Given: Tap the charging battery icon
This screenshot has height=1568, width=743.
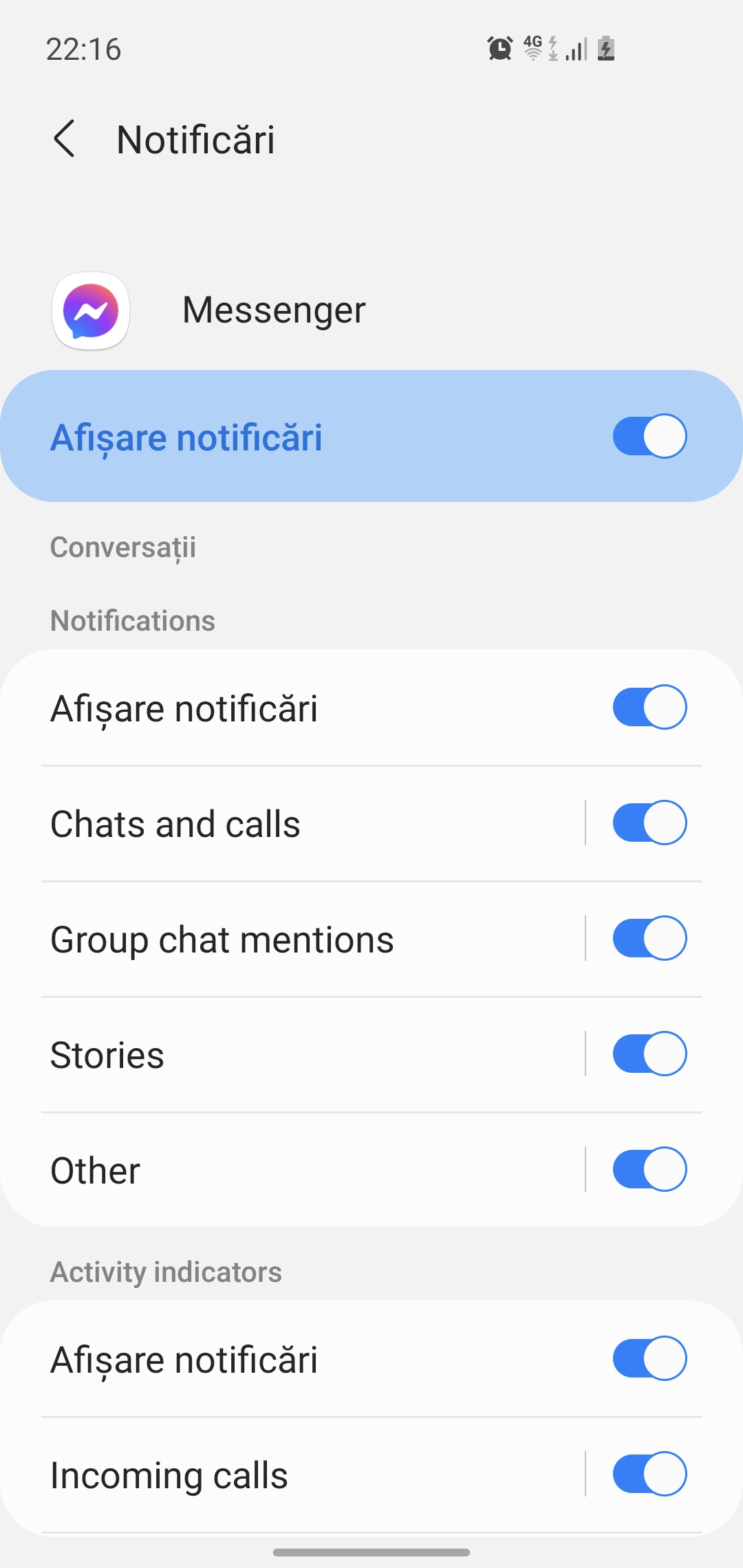Looking at the screenshot, I should coord(605,48).
